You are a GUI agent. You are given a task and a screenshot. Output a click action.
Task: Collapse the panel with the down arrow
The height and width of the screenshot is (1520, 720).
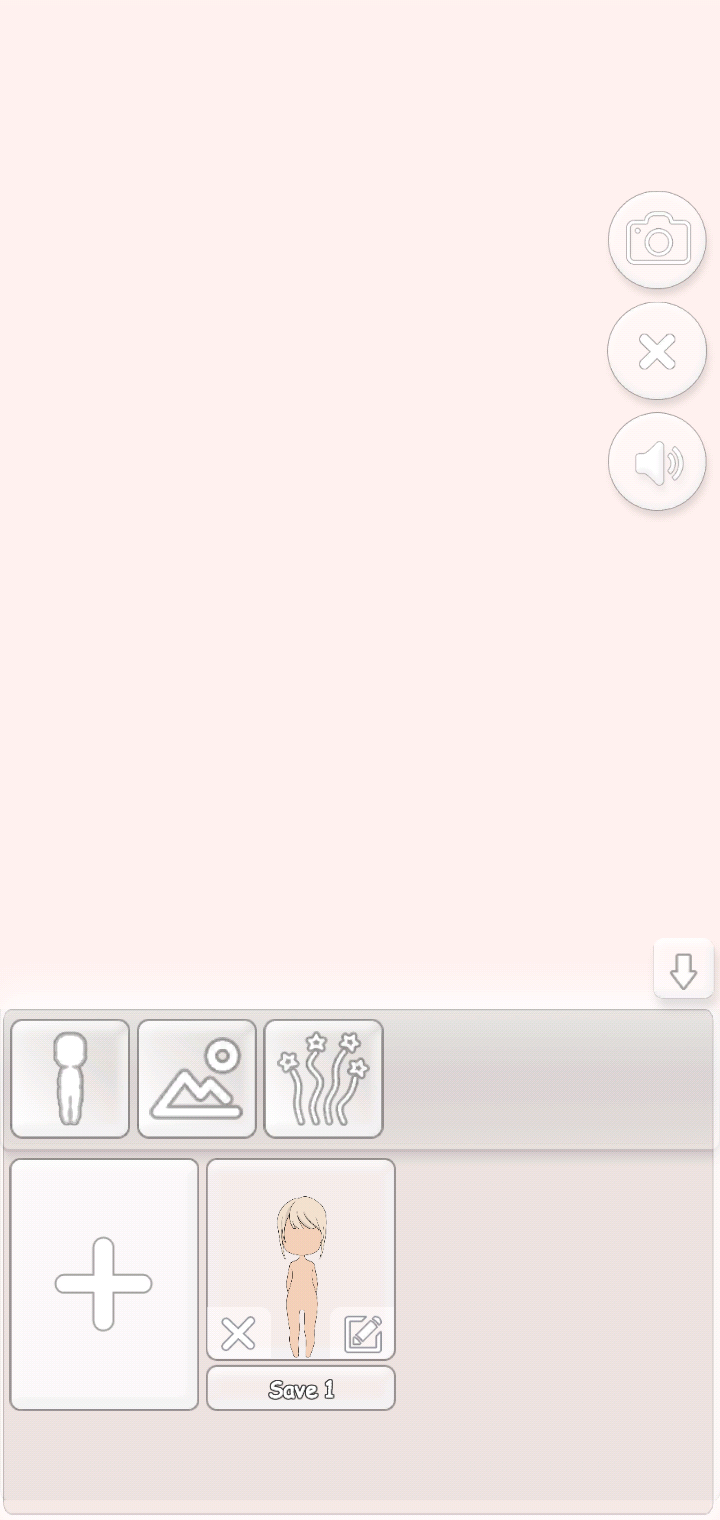click(683, 969)
